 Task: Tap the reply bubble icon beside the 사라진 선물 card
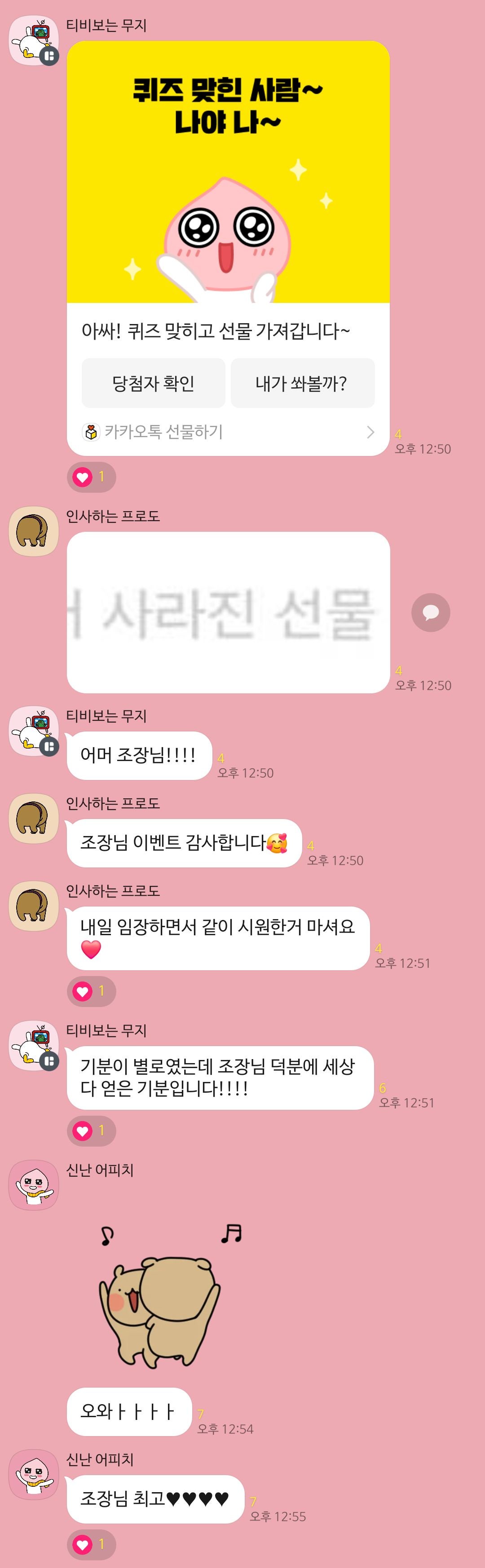pos(430,612)
